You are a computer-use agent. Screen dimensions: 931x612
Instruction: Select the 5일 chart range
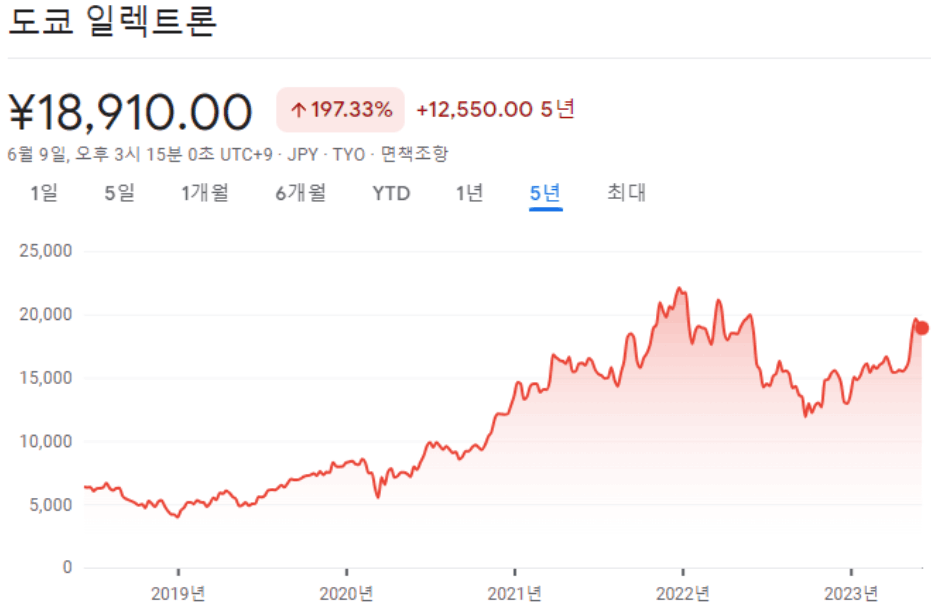(x=119, y=193)
